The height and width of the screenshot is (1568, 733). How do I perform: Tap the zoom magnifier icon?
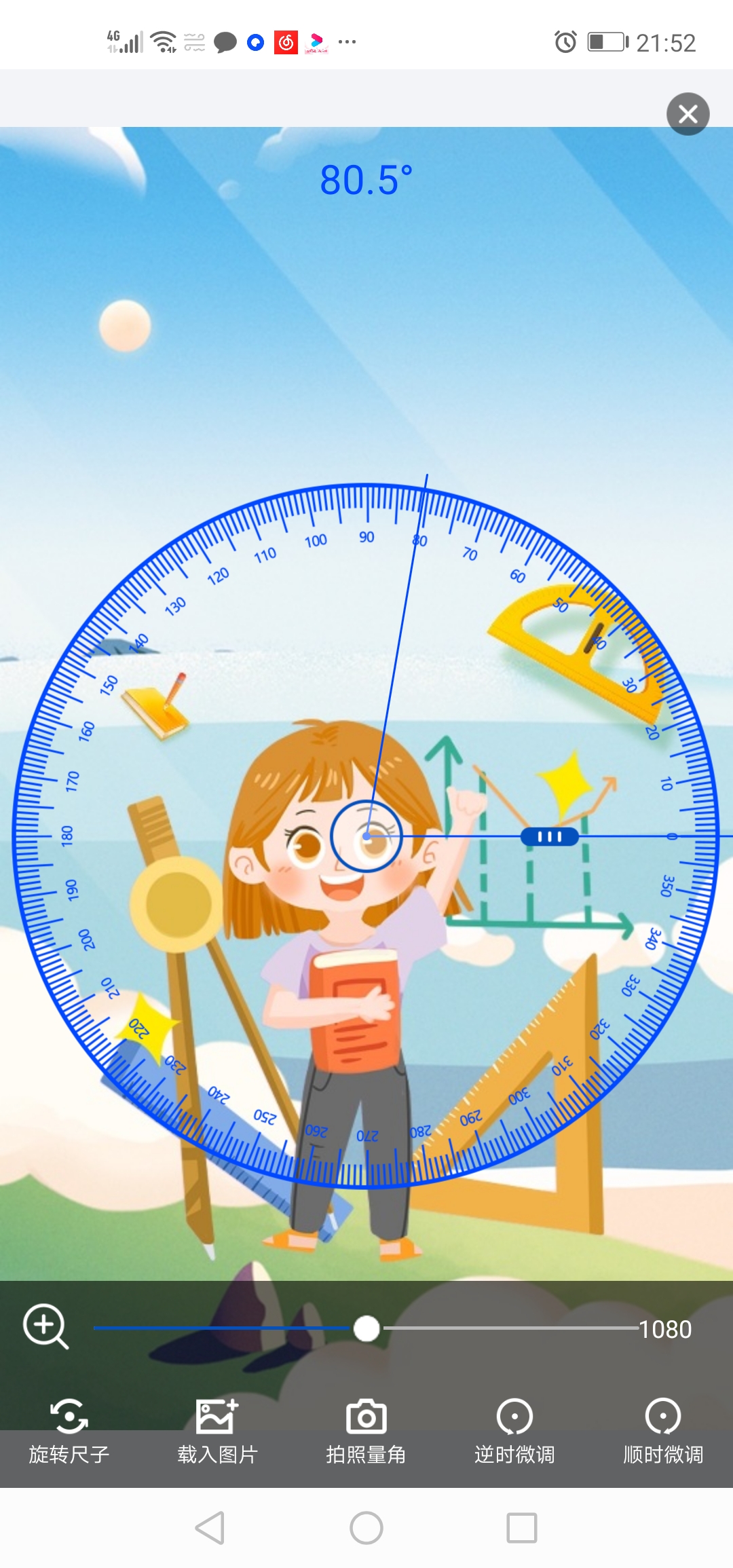pyautogui.click(x=45, y=1326)
